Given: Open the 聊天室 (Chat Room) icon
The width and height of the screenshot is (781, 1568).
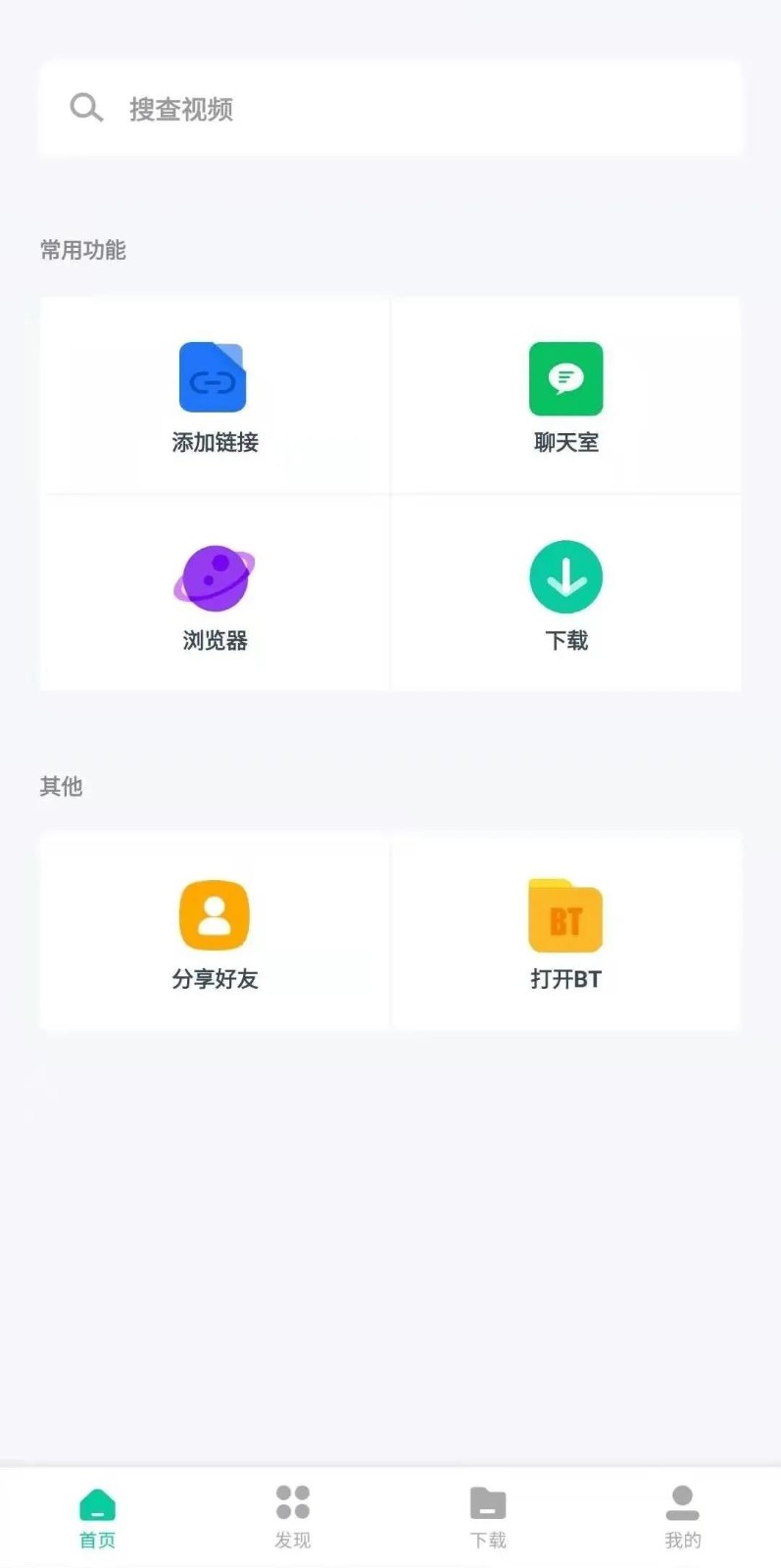Looking at the screenshot, I should pos(565,378).
